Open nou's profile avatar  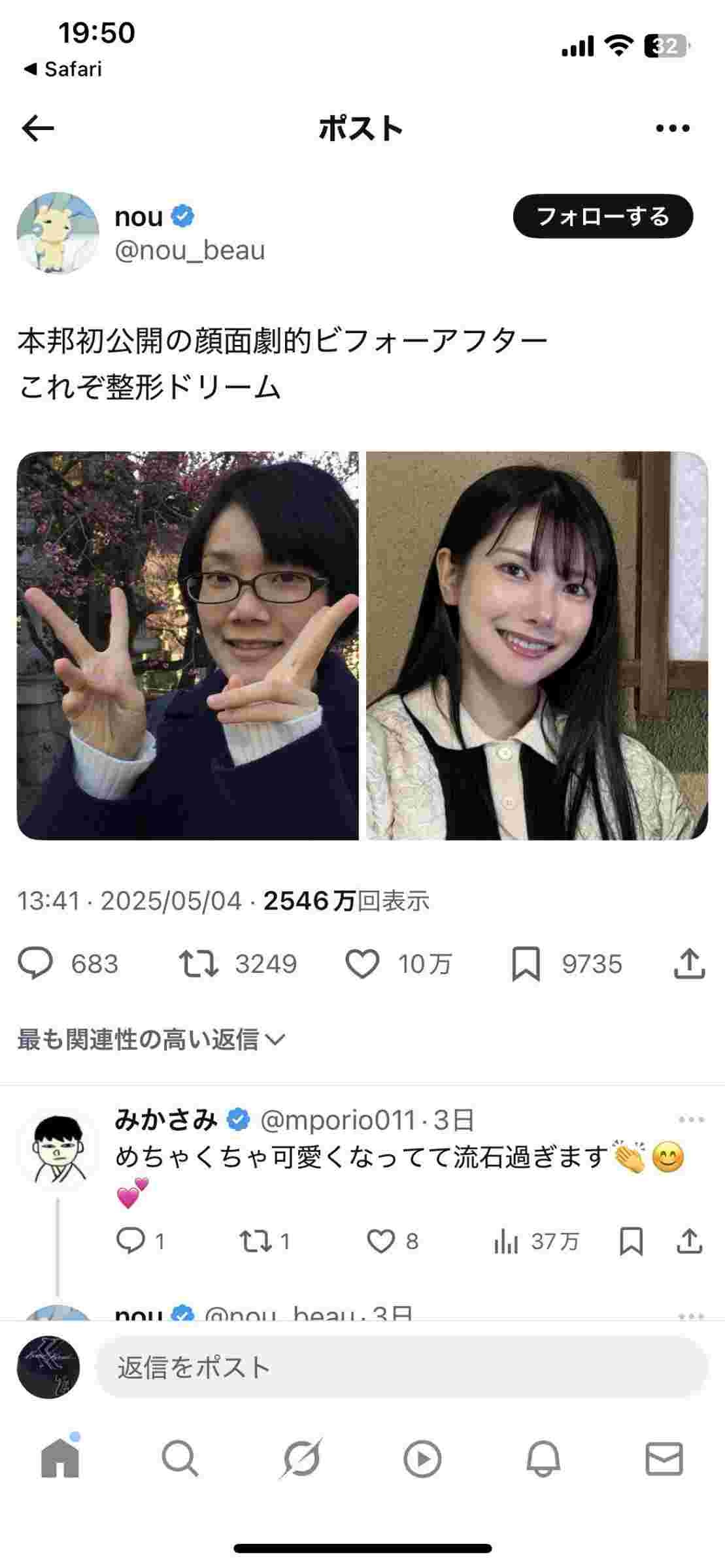tap(58, 233)
